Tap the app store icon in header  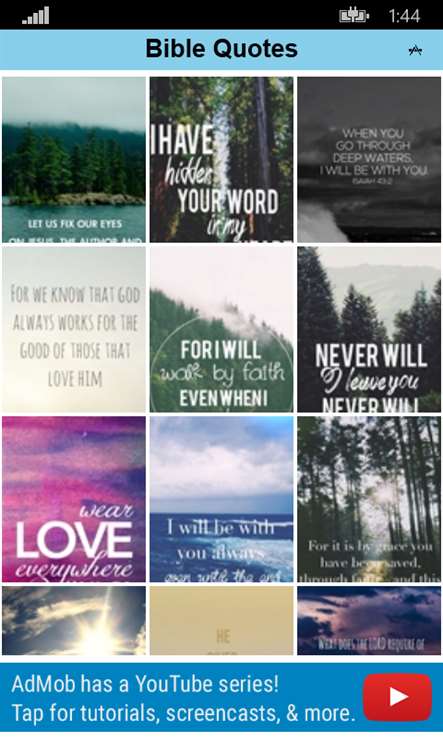[x=415, y=50]
